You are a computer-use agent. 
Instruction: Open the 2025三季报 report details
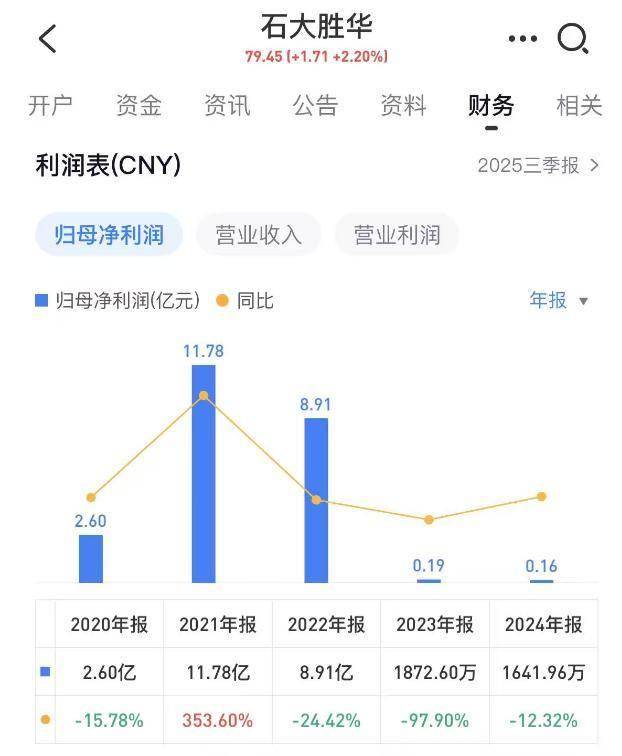(538, 166)
